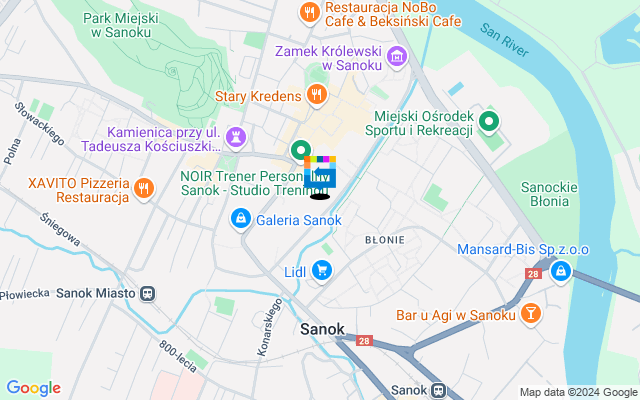Viewport: 640px width, 400px height.
Task: Open the Mansard-Bis Sp.z.o.o marker
Action: [560, 270]
